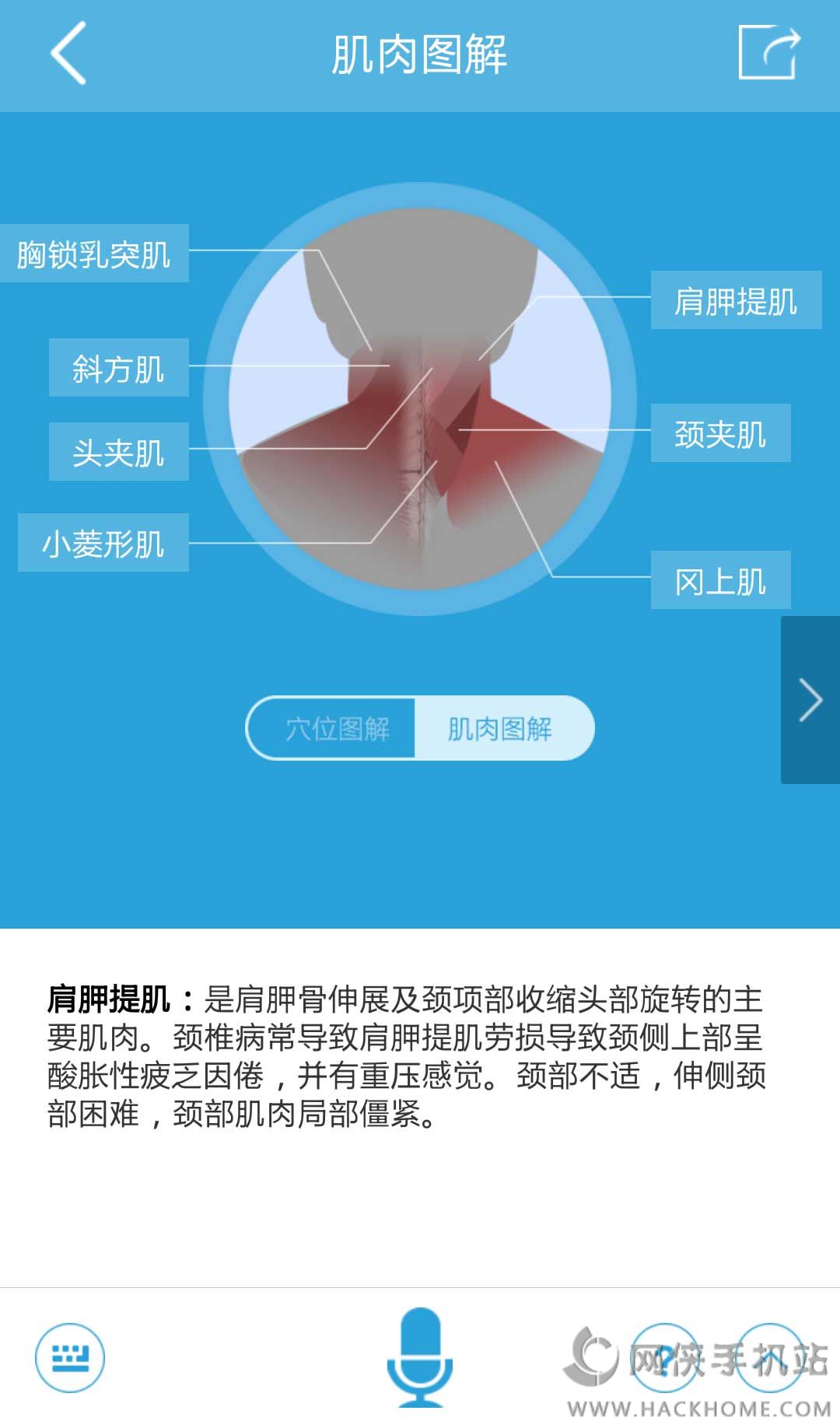Select the 斜方肌 muscle label
This screenshot has width=840, height=1428.
(118, 368)
